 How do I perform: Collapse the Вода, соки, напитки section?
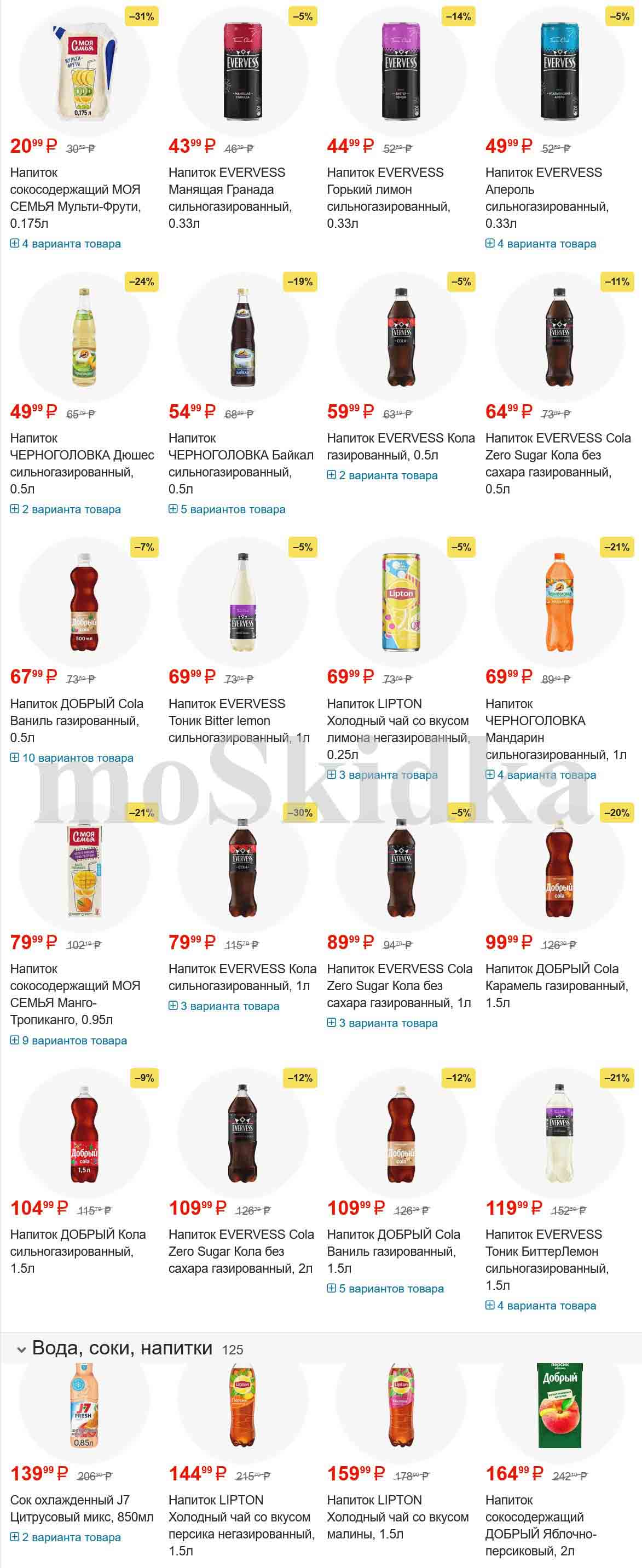click(x=22, y=1350)
